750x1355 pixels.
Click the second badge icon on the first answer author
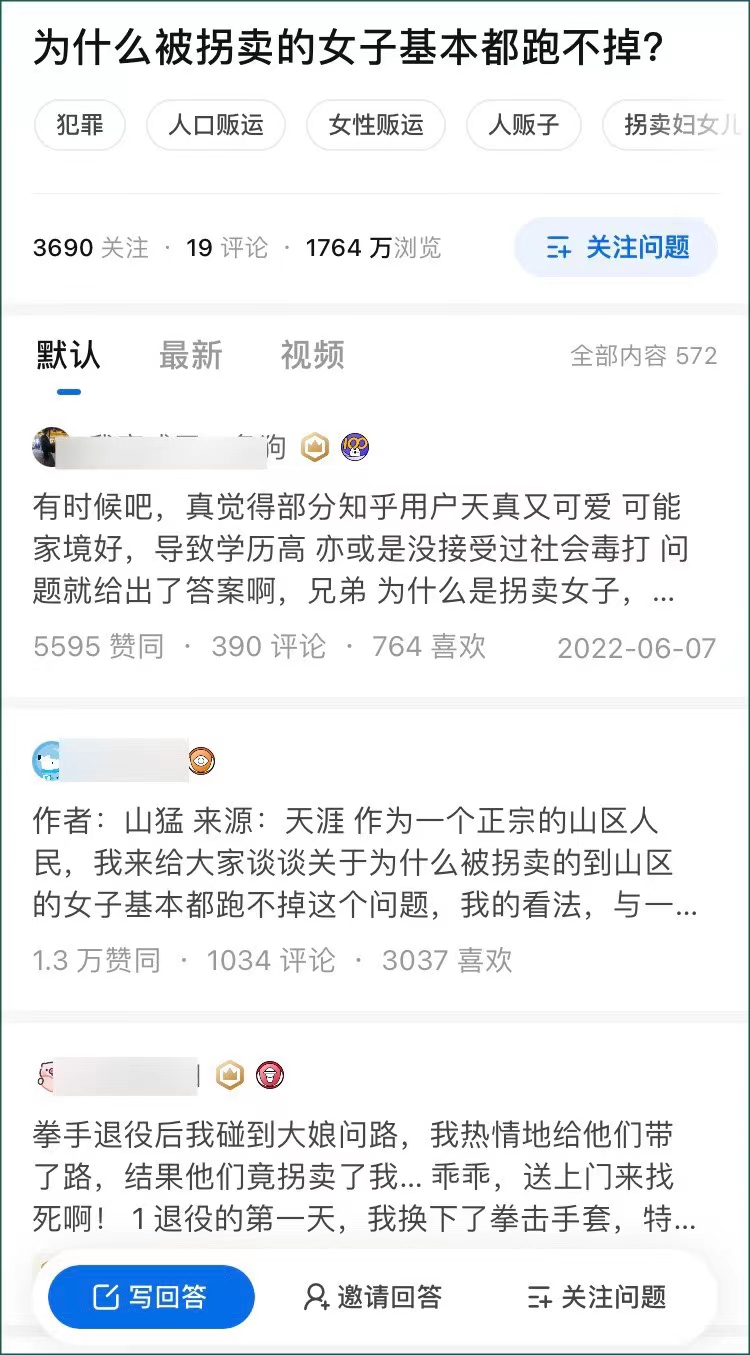[x=356, y=447]
